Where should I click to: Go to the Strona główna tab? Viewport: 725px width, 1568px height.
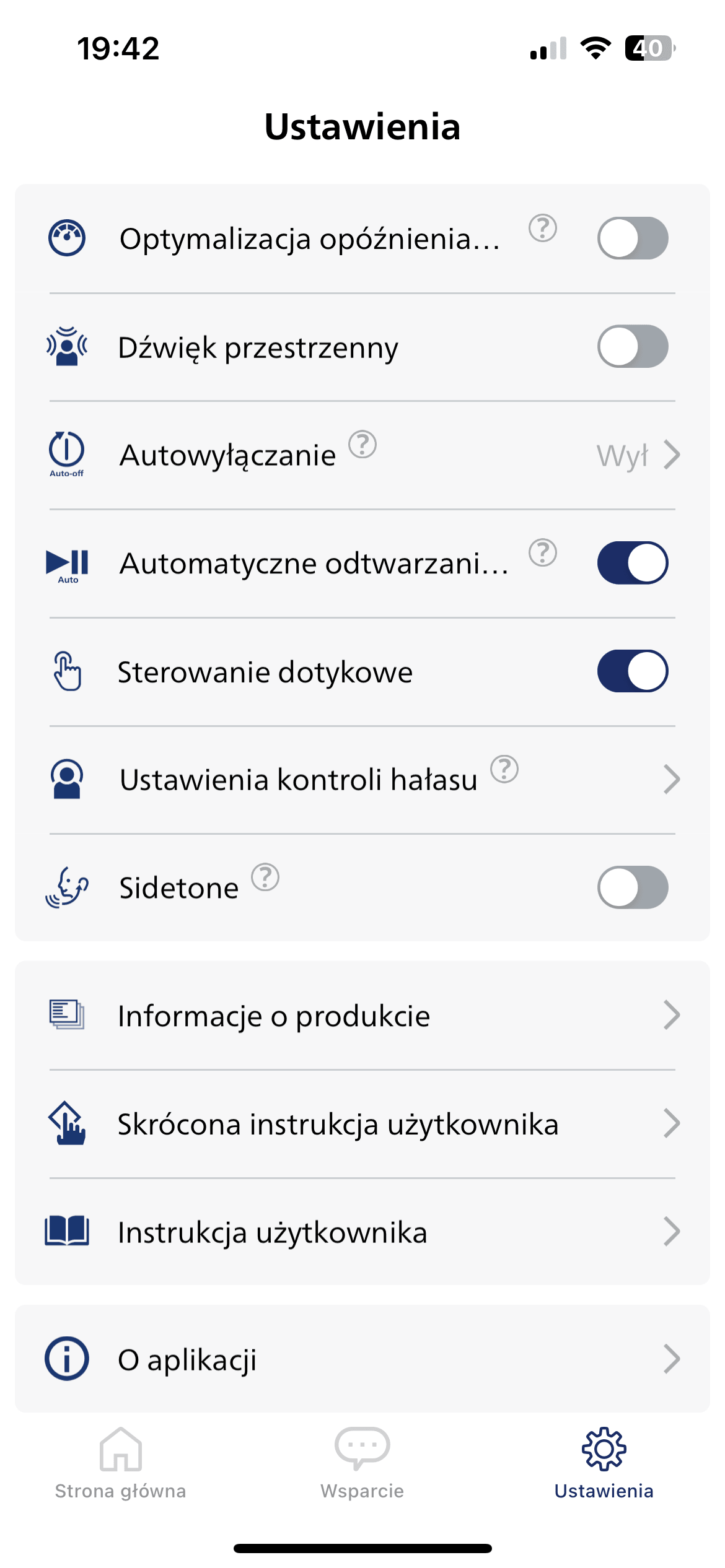pyautogui.click(x=121, y=1464)
